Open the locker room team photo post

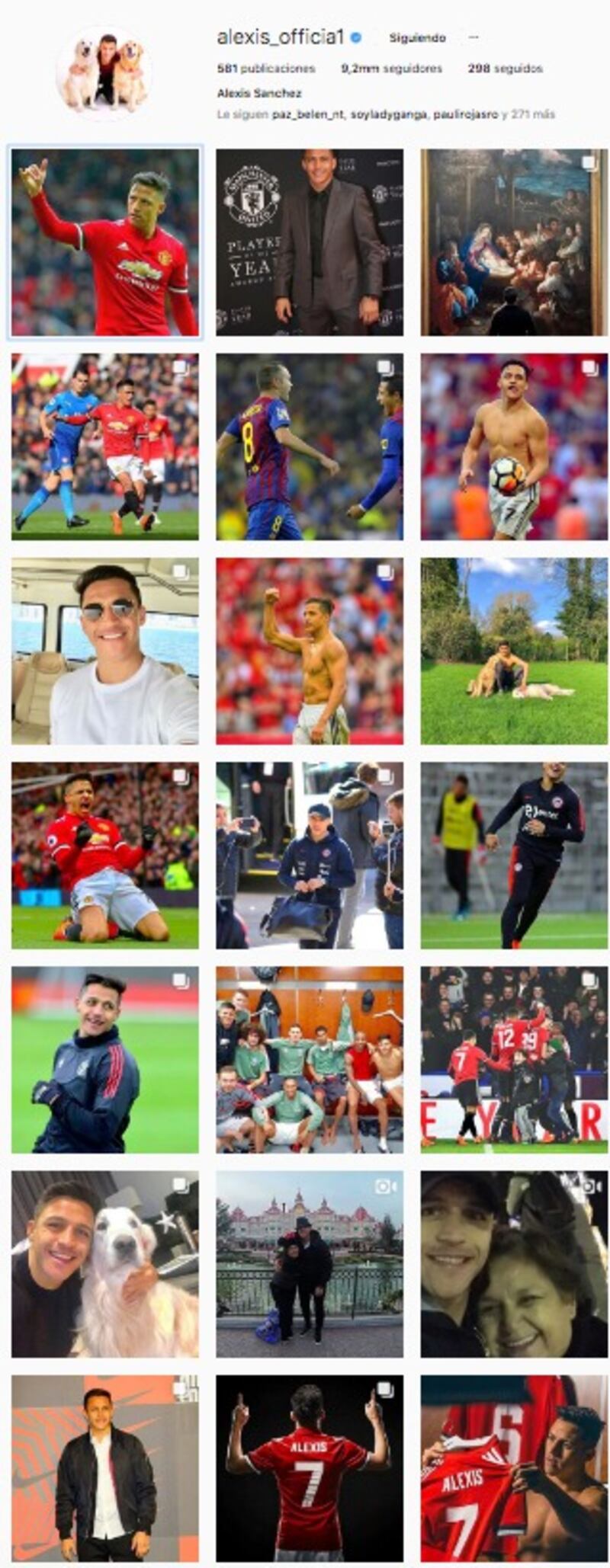310,1059
